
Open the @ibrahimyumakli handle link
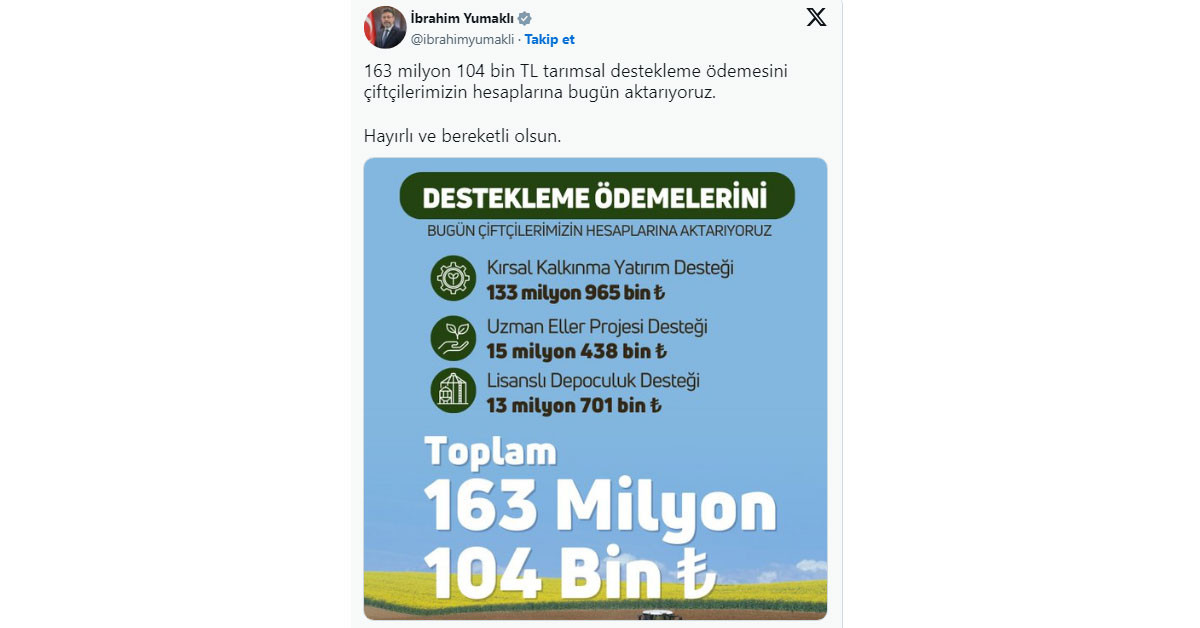(462, 39)
